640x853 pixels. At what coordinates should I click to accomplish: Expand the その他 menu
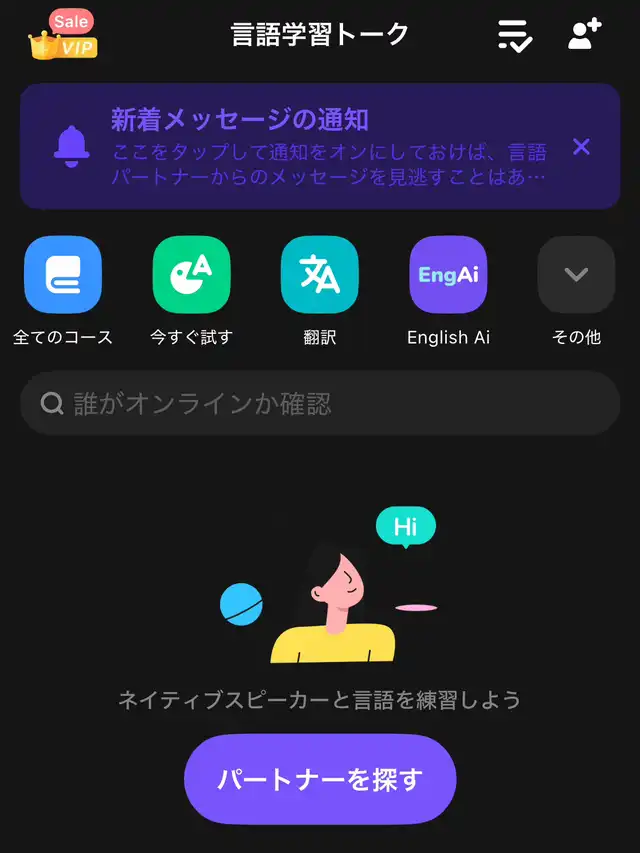(x=576, y=275)
